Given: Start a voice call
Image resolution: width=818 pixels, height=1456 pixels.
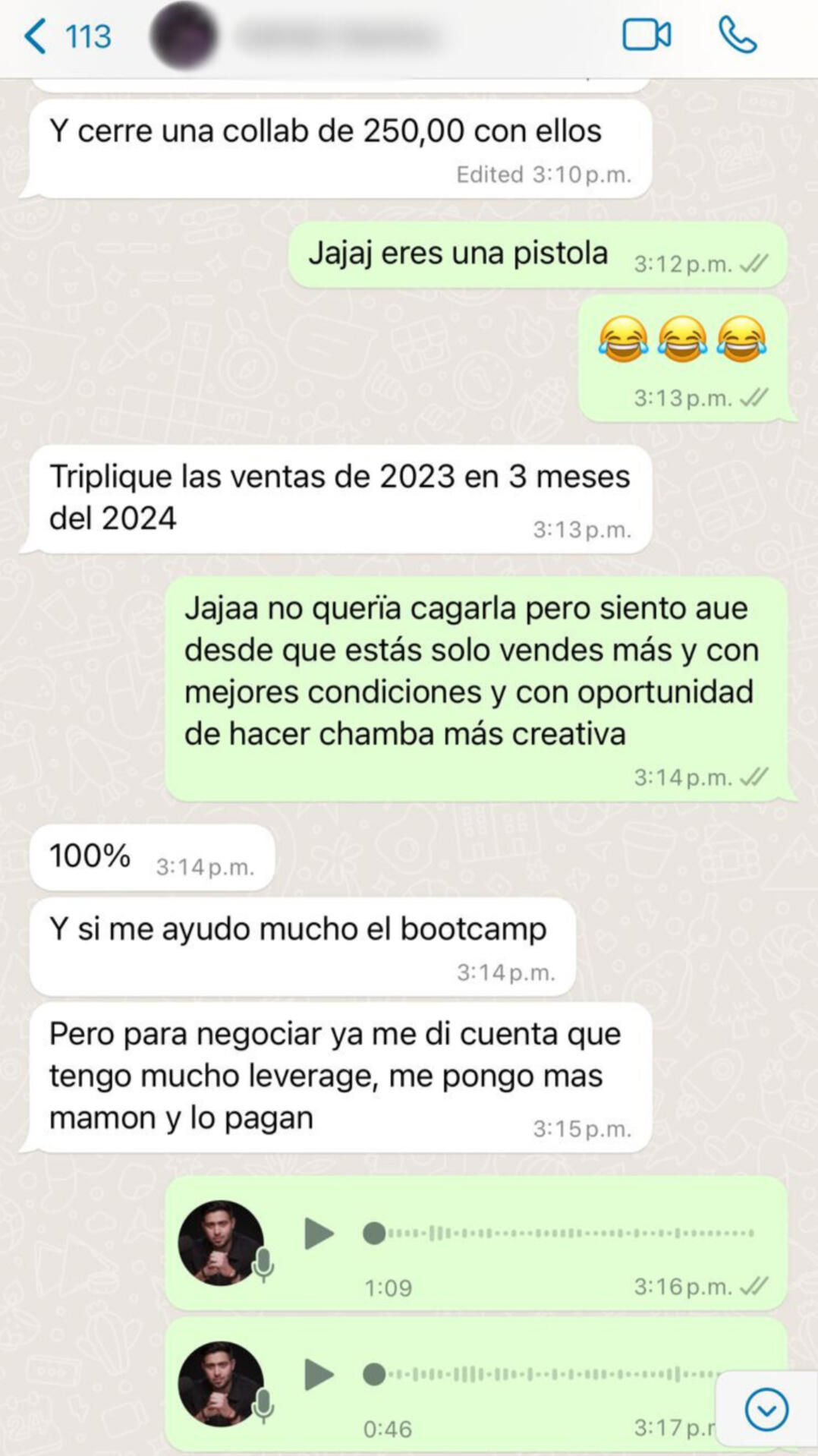Looking at the screenshot, I should click(x=737, y=36).
